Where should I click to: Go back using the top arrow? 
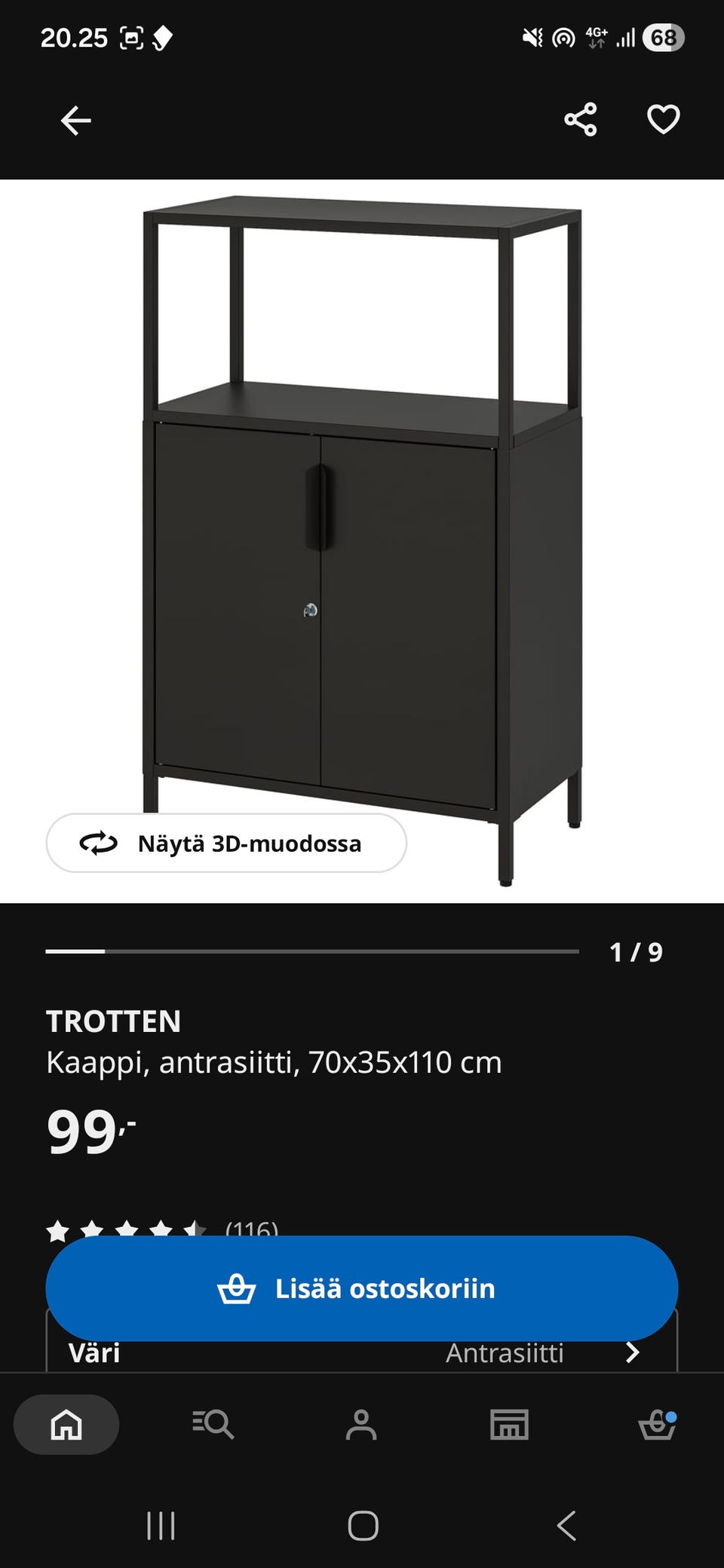(x=75, y=121)
